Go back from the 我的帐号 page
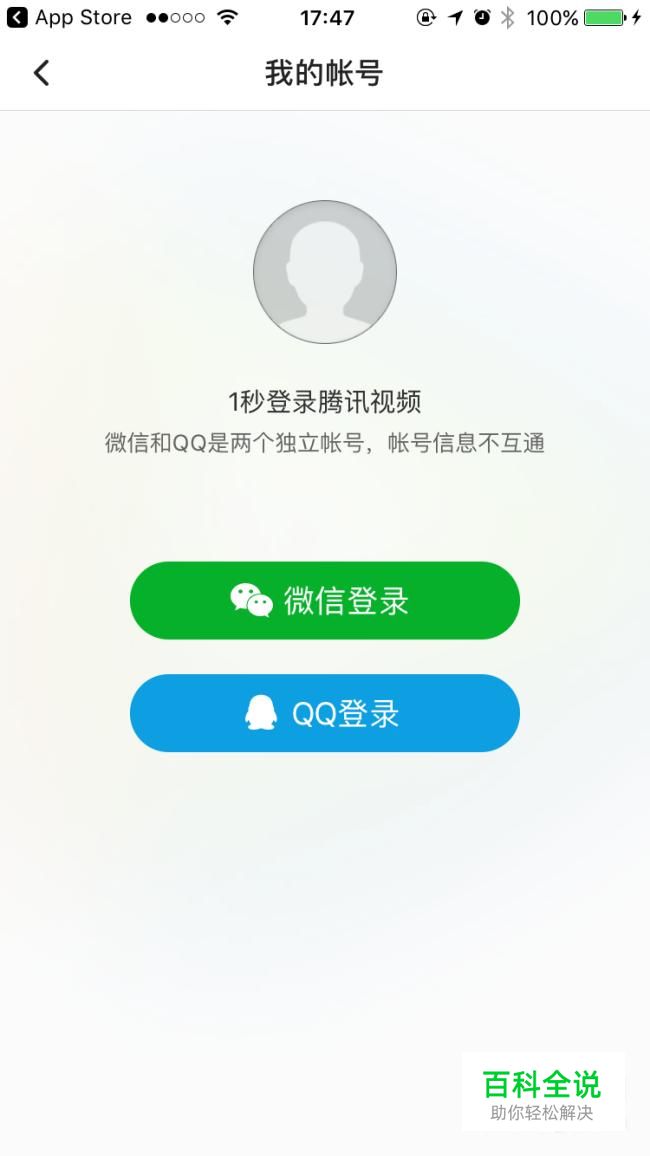This screenshot has height=1156, width=650. tap(41, 73)
